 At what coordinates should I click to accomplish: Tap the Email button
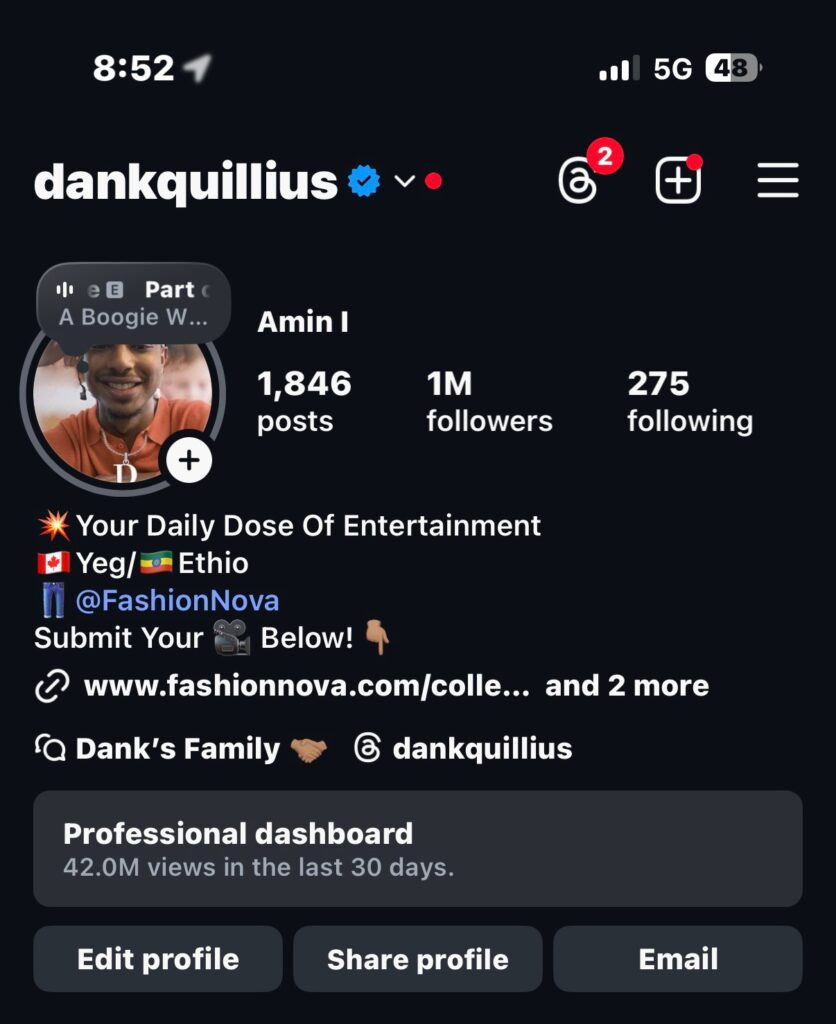[x=677, y=959]
